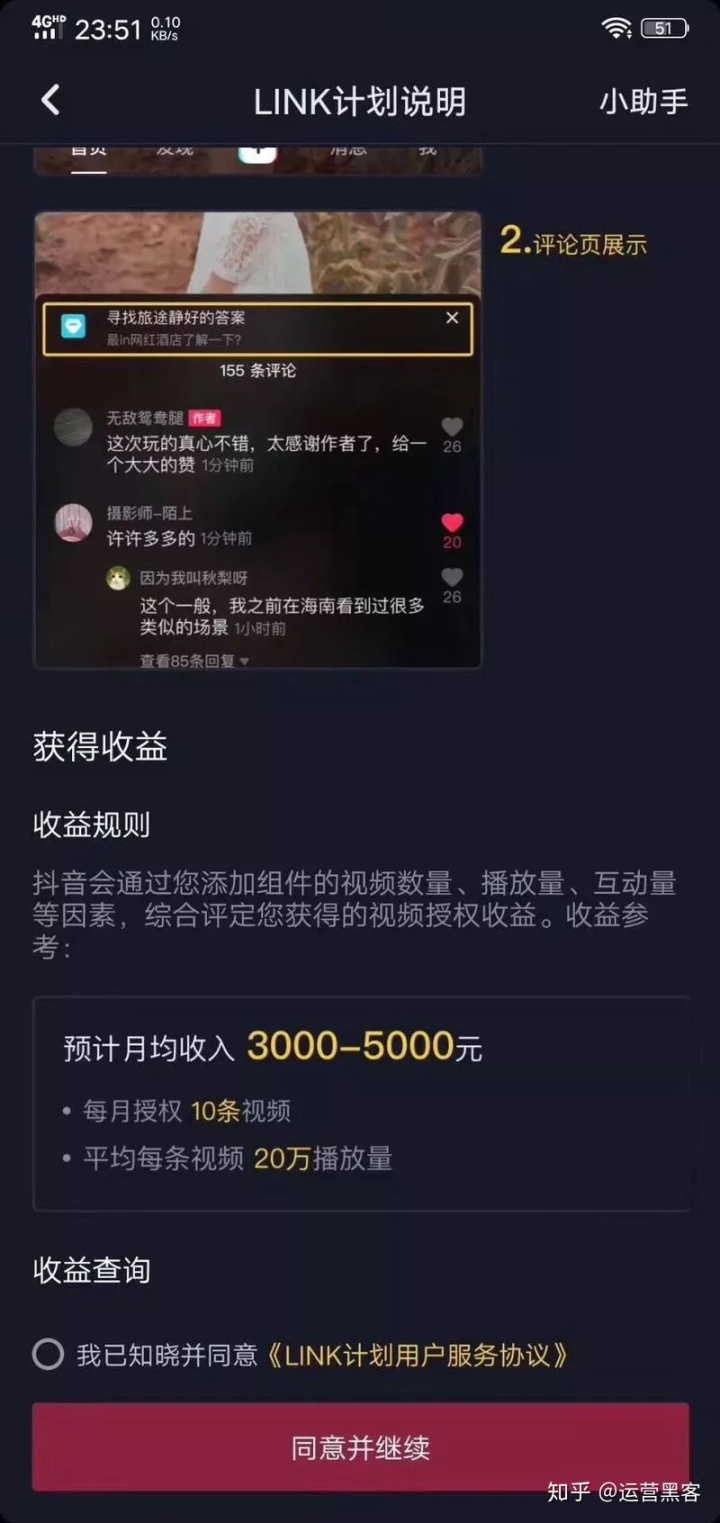This screenshot has height=1523, width=720.
Task: Tap 同意并继续 to proceed
Action: pyautogui.click(x=360, y=1447)
